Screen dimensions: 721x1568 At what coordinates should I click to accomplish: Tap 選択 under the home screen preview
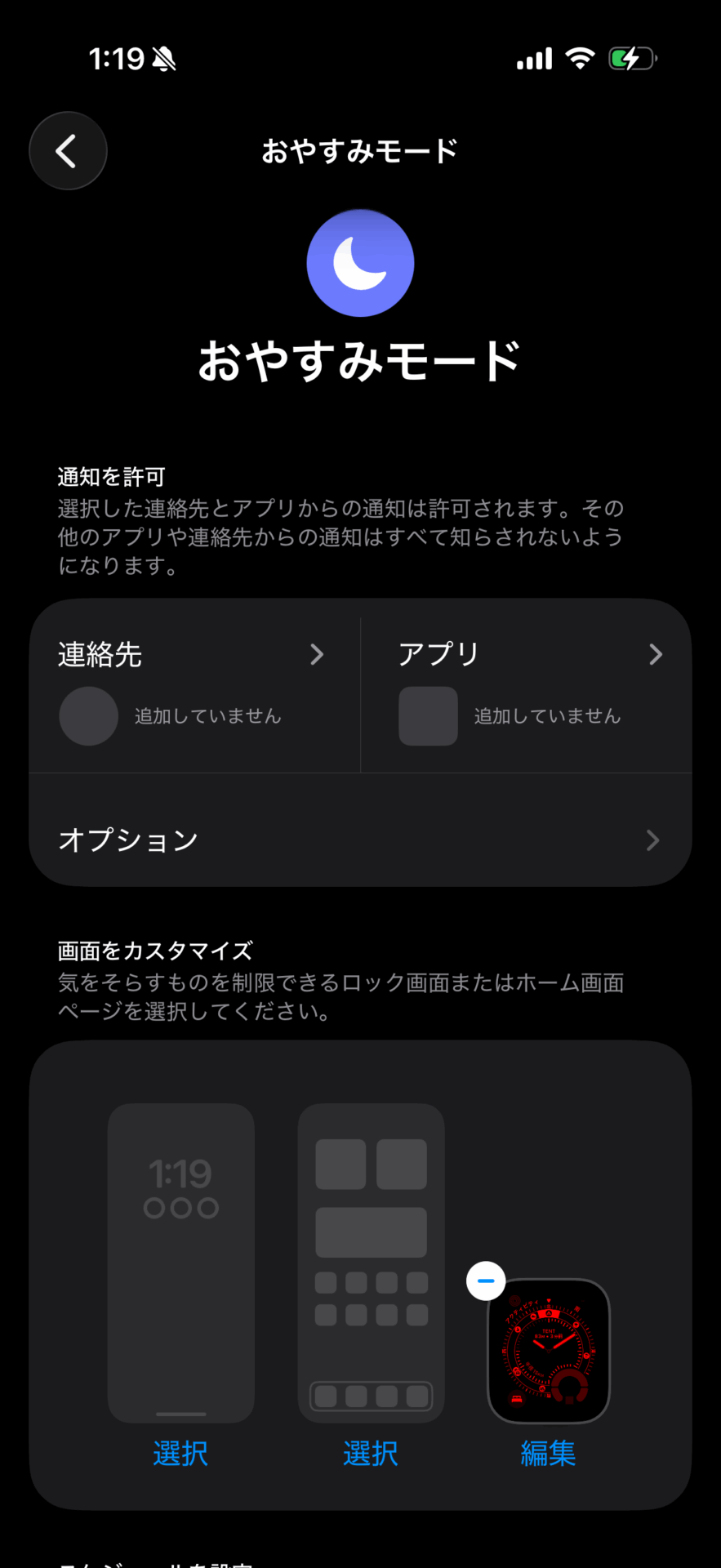click(371, 1453)
